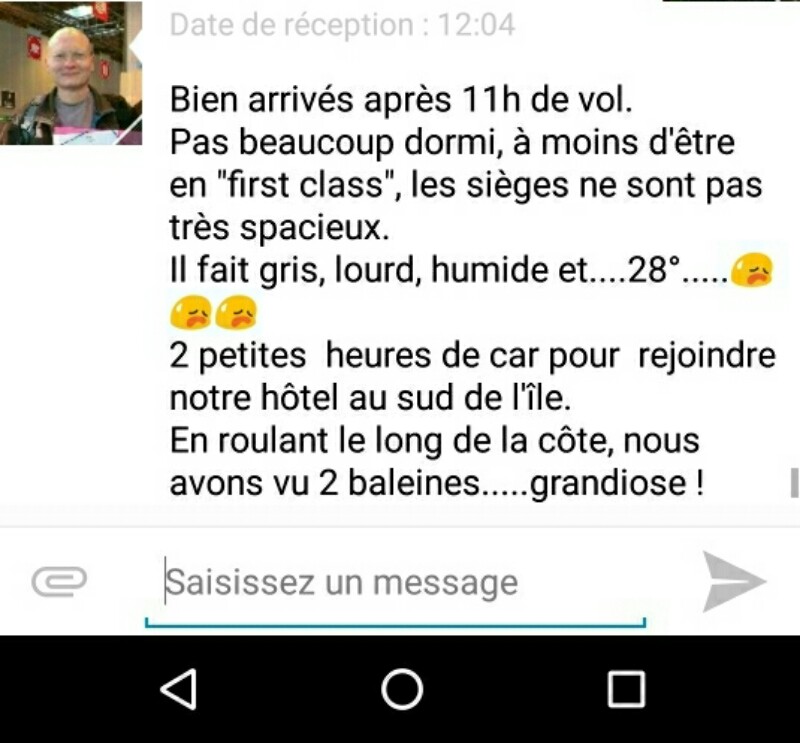Viewport: 800px width, 743px height.
Task: Open the sender's profile photo
Action: 70,72
